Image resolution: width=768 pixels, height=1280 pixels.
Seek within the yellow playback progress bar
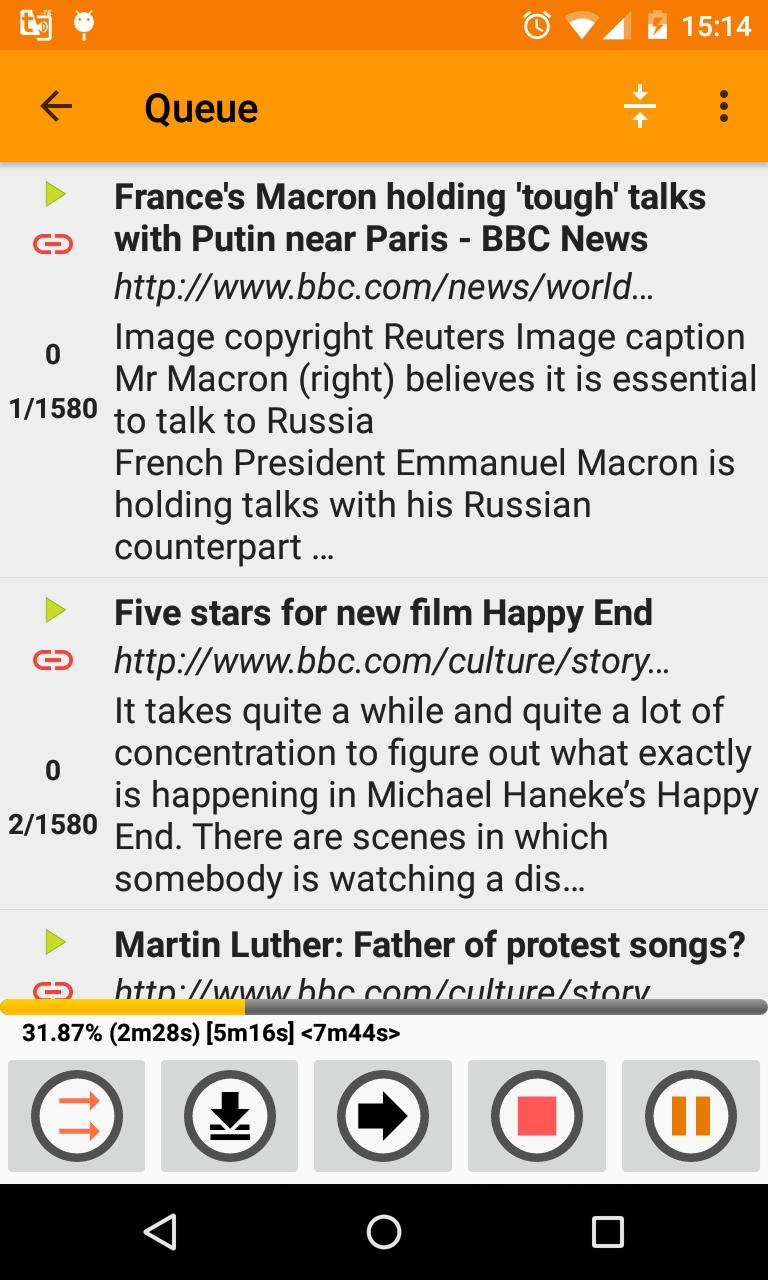pyautogui.click(x=384, y=1007)
